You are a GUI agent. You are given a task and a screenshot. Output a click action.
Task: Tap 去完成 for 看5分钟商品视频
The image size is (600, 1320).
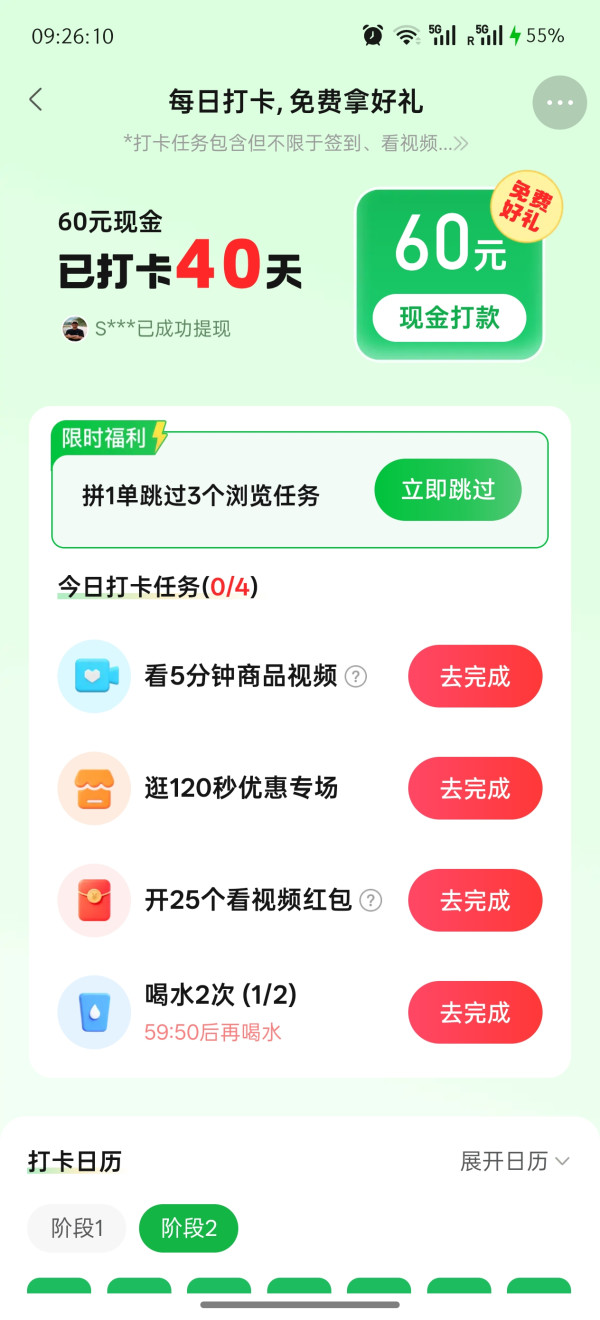point(475,677)
